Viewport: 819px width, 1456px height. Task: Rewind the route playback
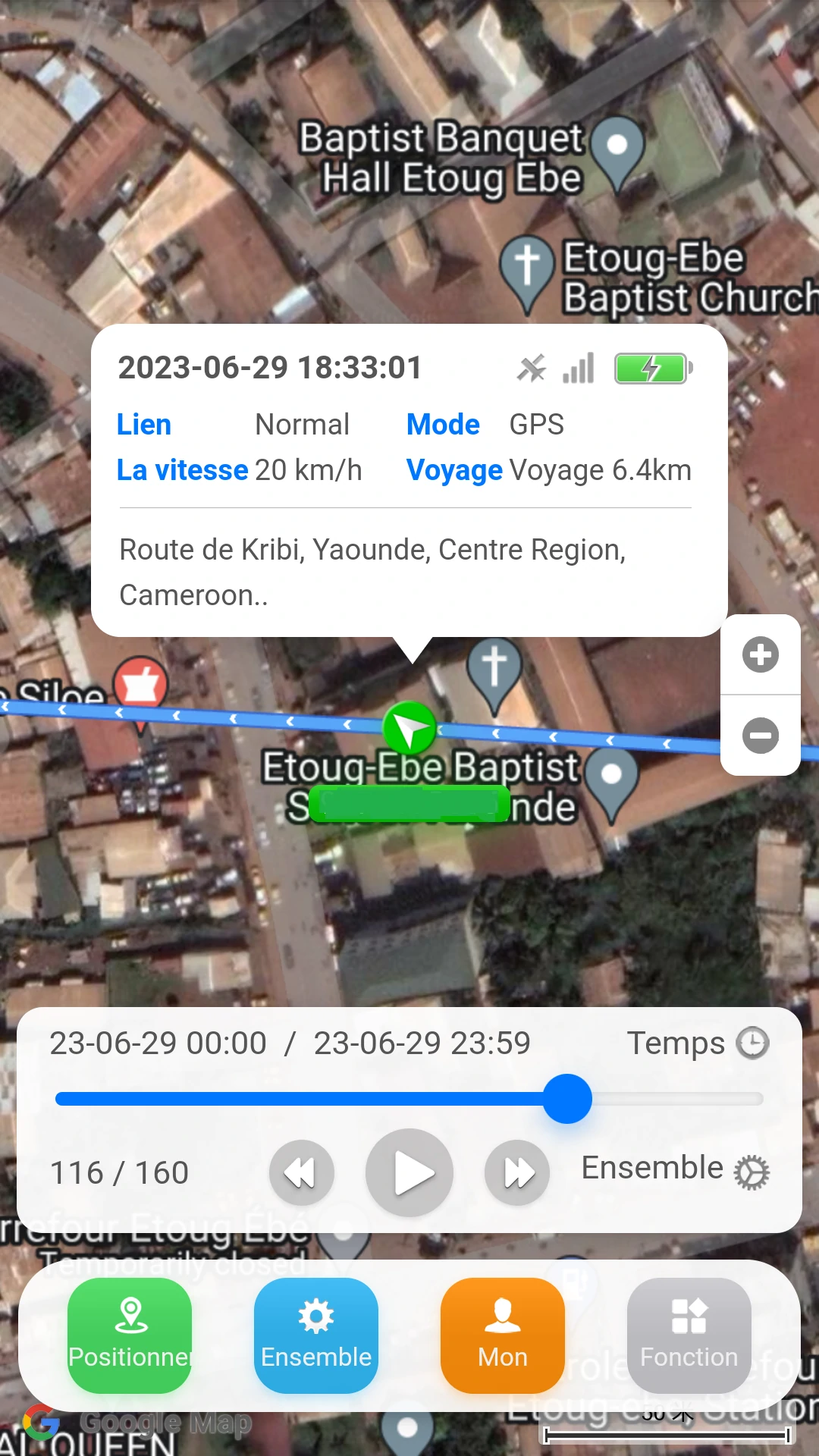(301, 1173)
